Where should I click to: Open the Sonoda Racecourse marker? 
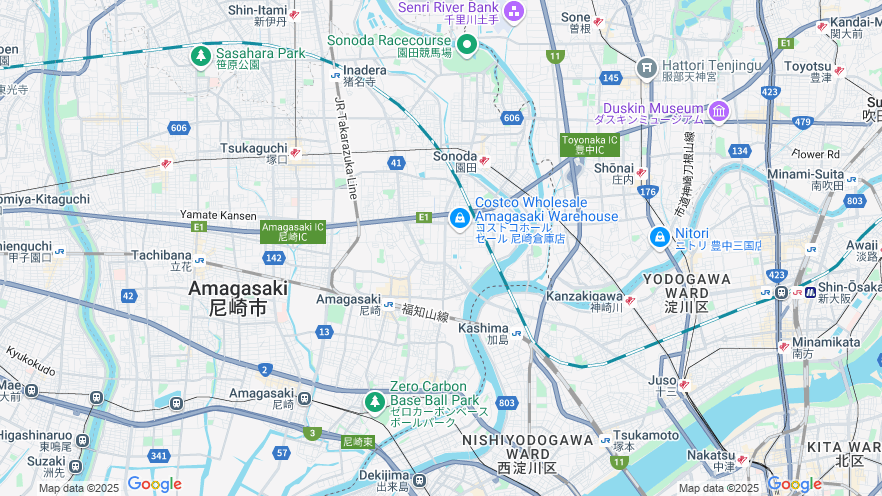[x=466, y=44]
